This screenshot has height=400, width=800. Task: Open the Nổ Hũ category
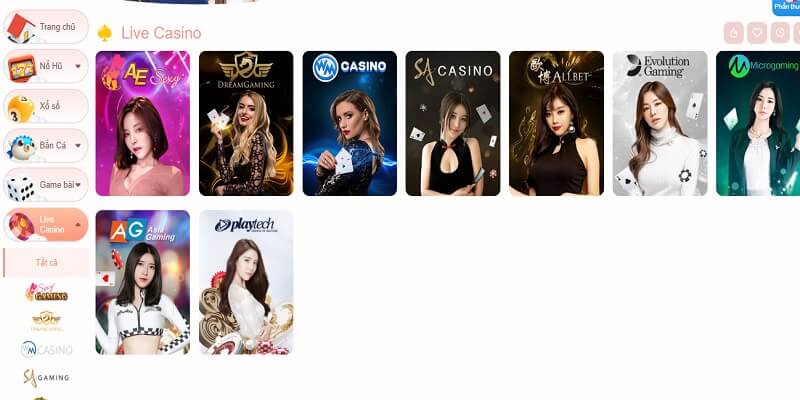pyautogui.click(x=46, y=67)
